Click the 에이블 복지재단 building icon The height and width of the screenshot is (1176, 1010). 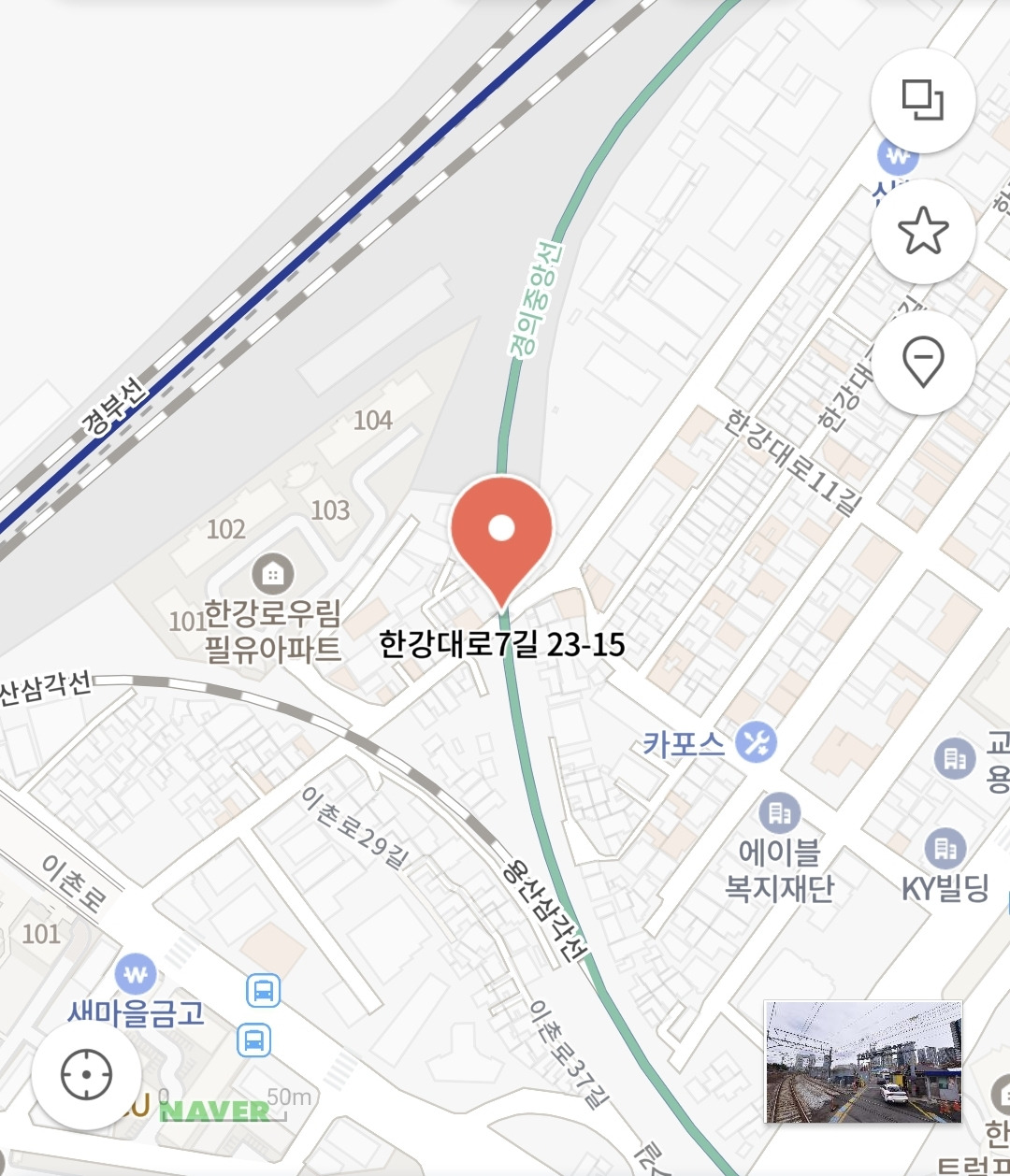[778, 813]
